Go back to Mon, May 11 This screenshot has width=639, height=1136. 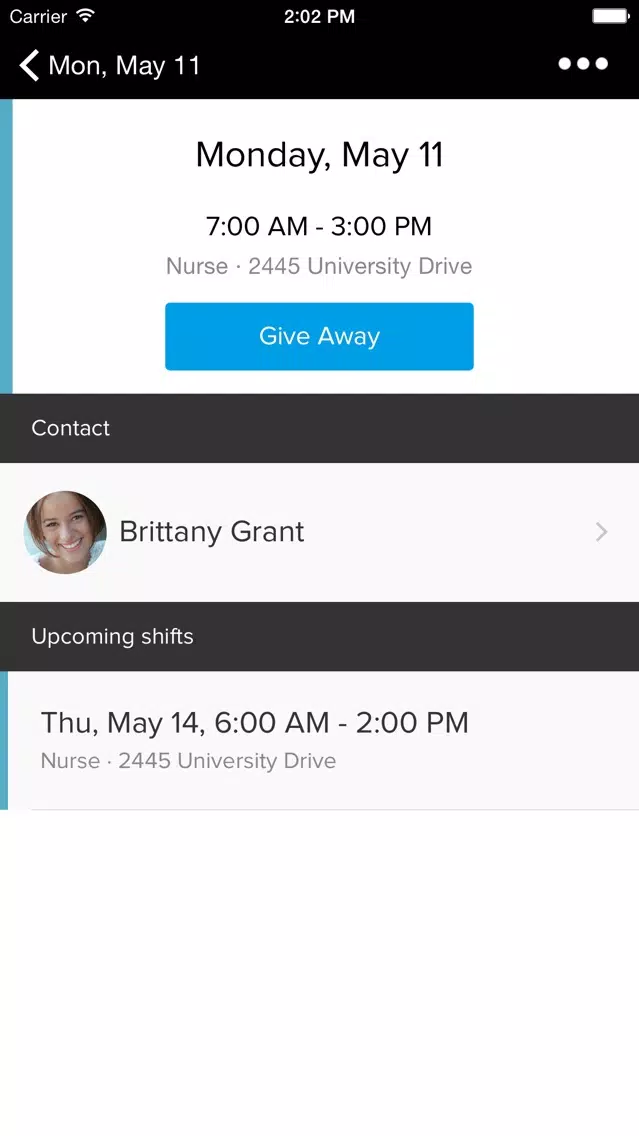pos(109,65)
